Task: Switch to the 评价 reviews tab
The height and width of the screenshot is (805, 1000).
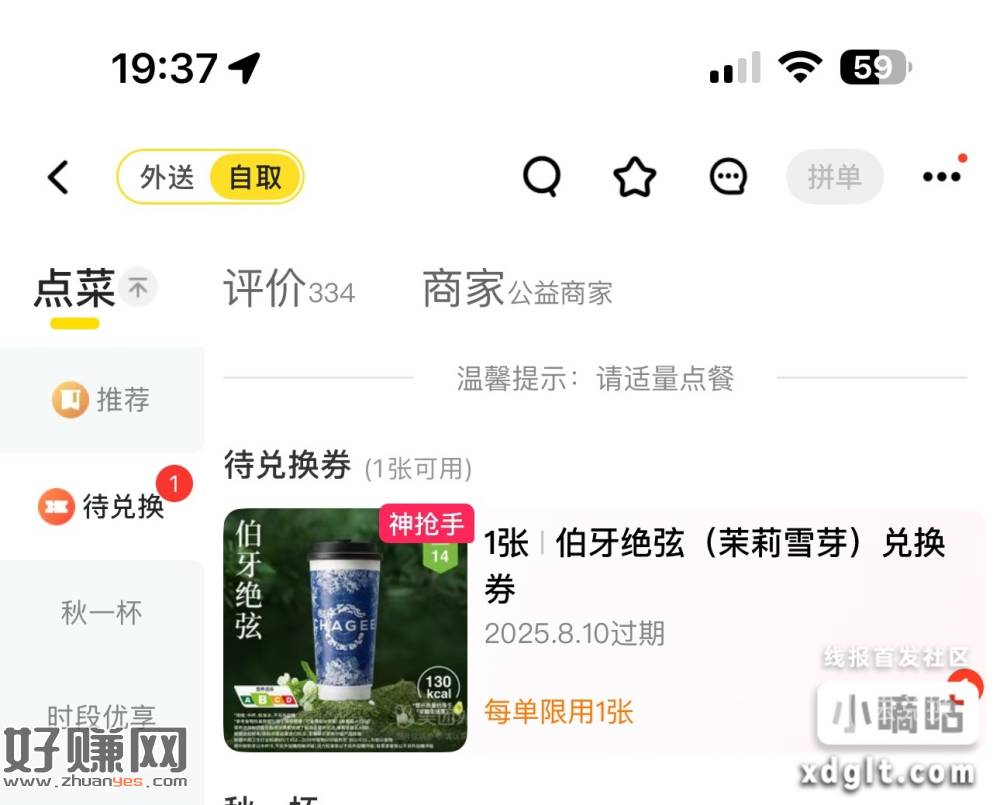Action: point(288,289)
